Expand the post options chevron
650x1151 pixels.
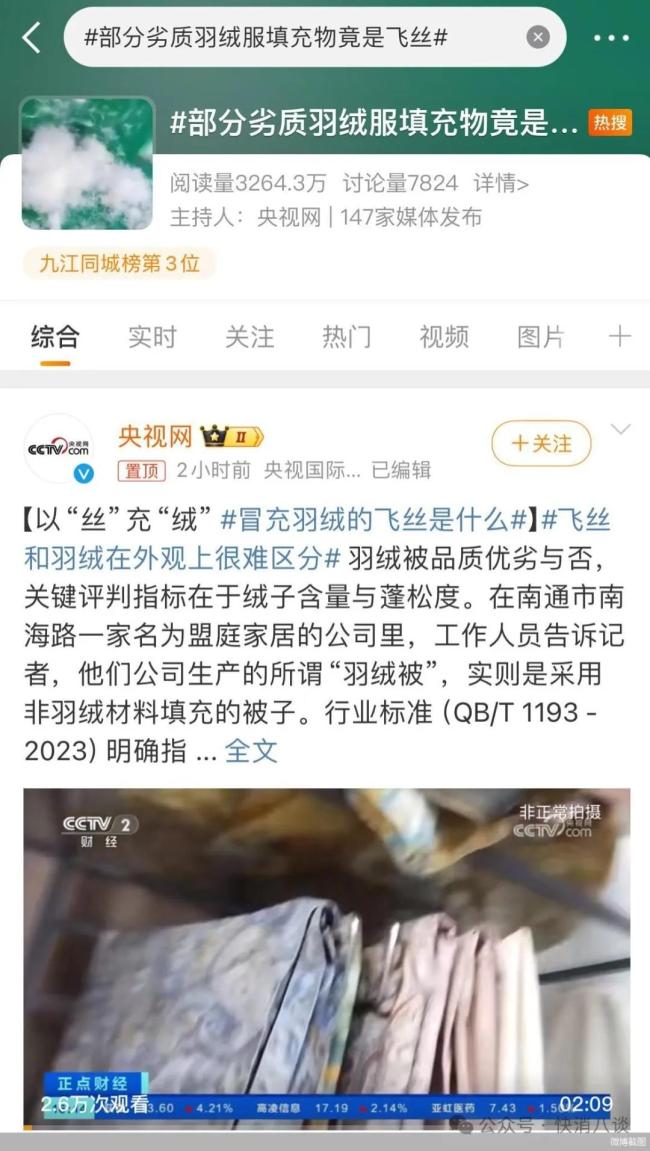(620, 431)
